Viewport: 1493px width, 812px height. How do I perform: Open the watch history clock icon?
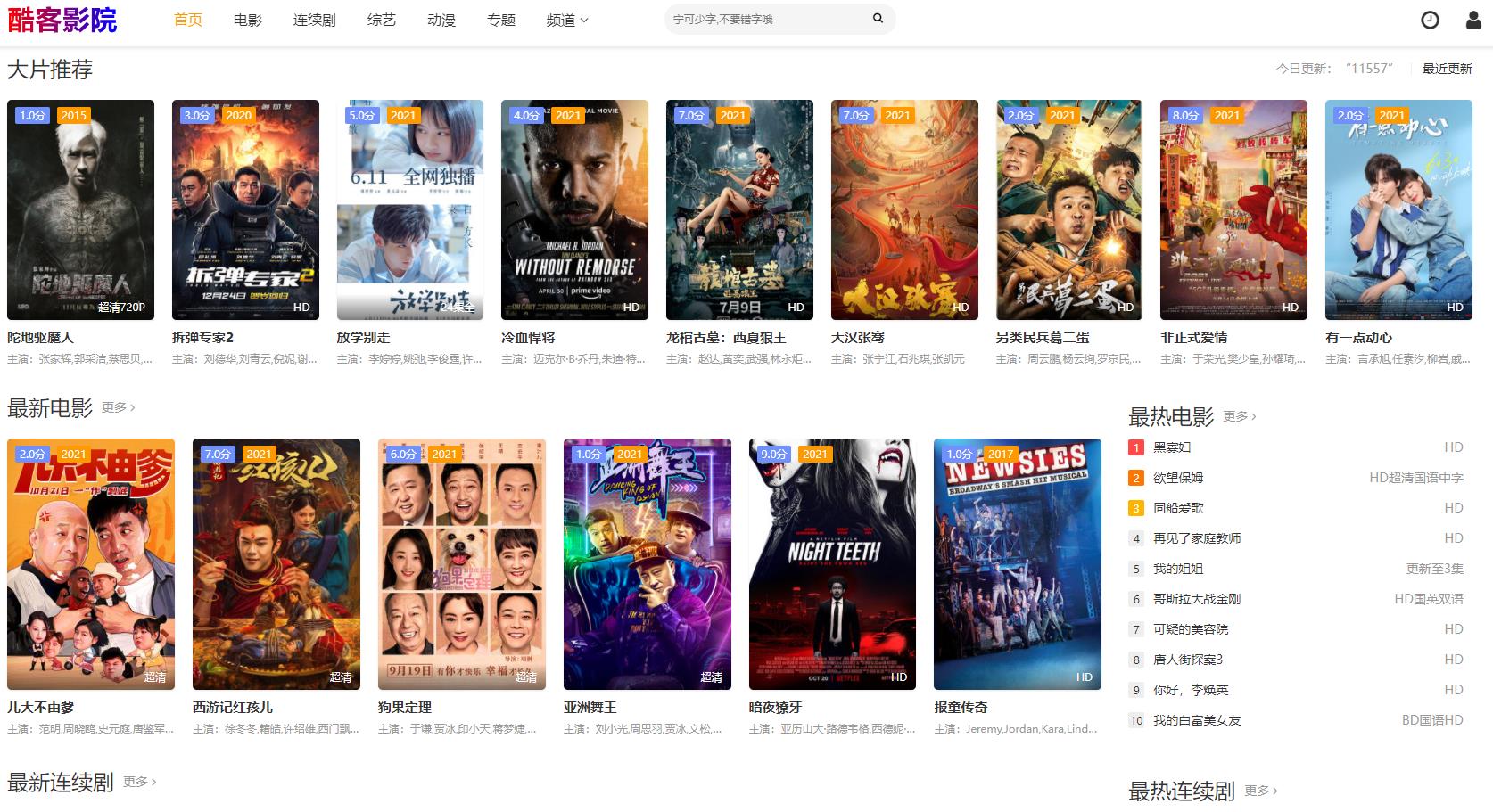(1430, 20)
